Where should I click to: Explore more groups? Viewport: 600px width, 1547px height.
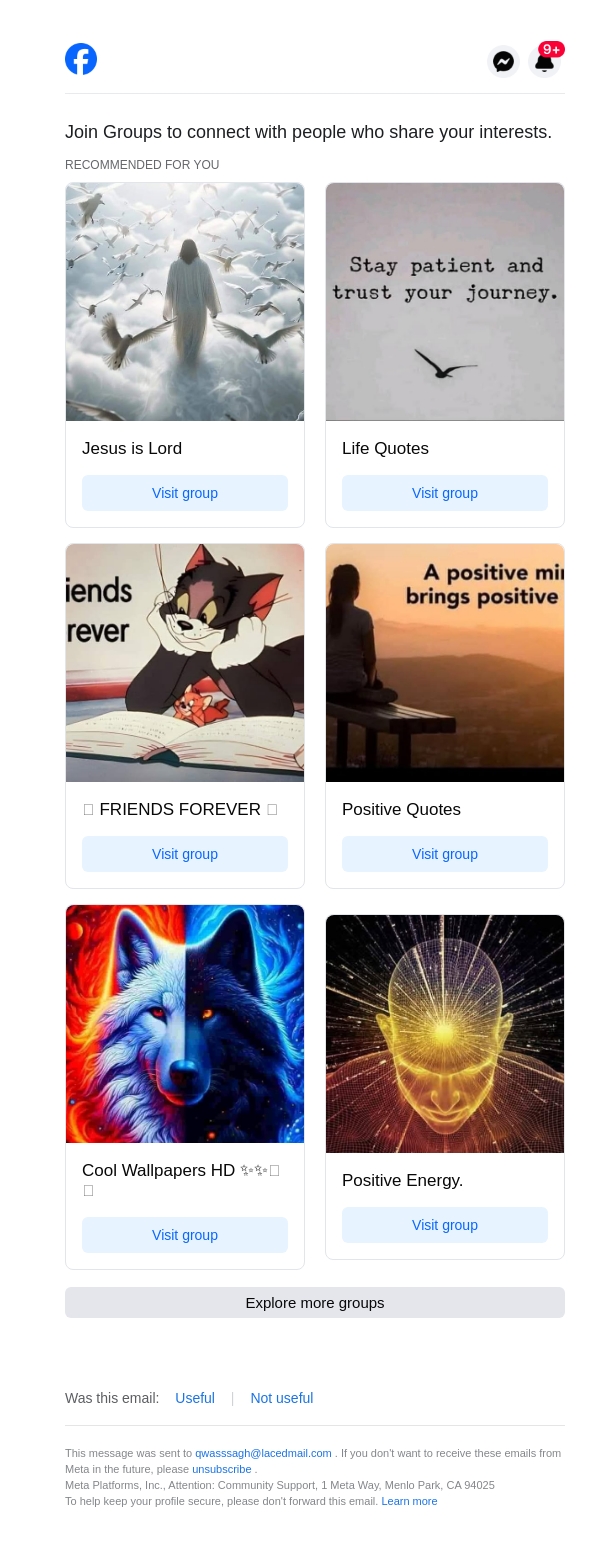[315, 1303]
